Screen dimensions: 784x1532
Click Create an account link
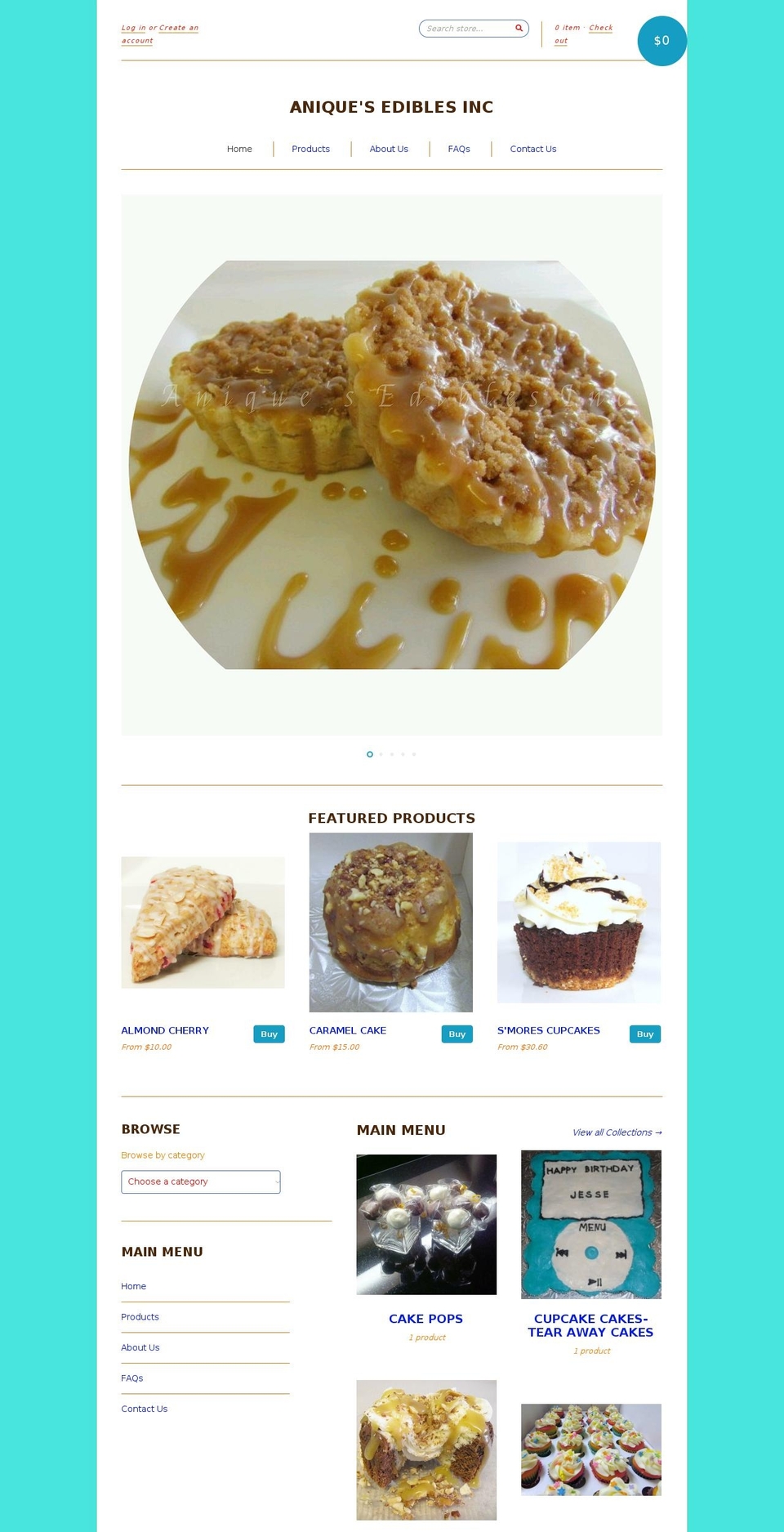[178, 27]
